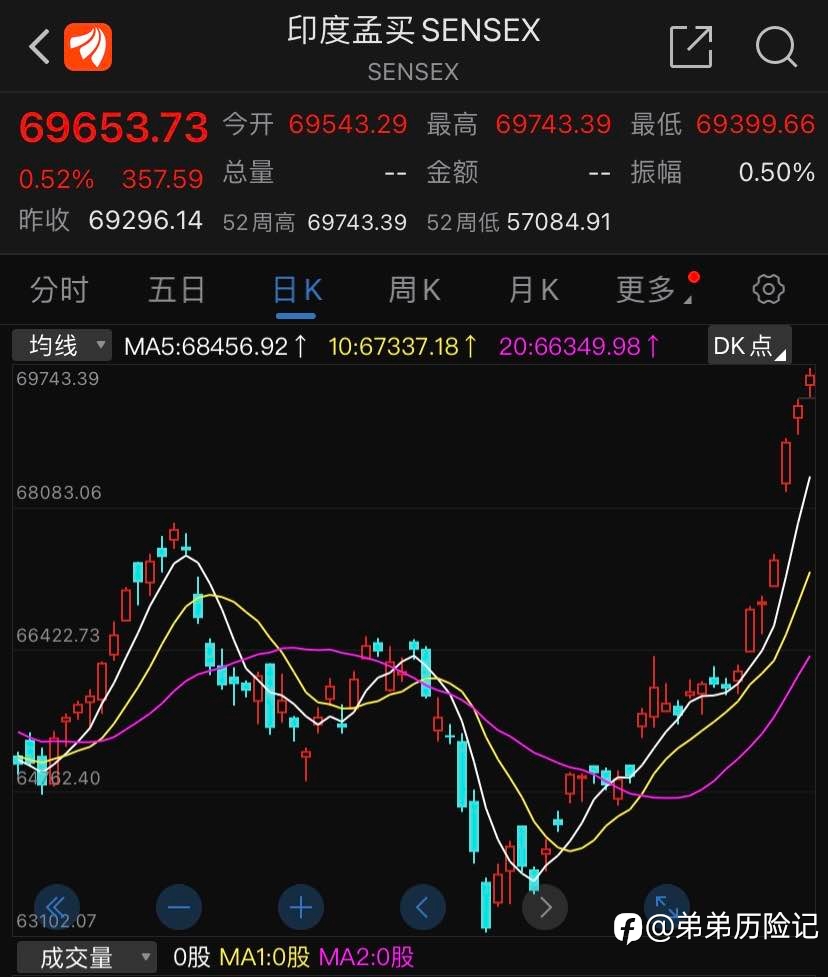Open the search magnifier icon
The height and width of the screenshot is (977, 828).
(776, 47)
